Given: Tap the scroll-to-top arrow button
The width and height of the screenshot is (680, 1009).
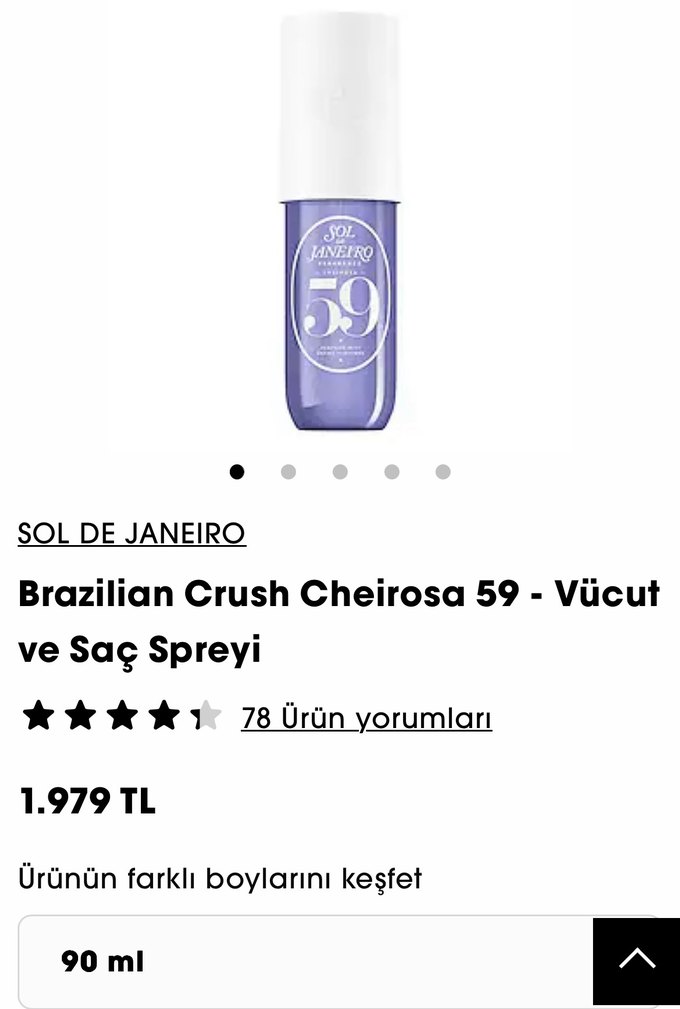Looking at the screenshot, I should (x=637, y=961).
